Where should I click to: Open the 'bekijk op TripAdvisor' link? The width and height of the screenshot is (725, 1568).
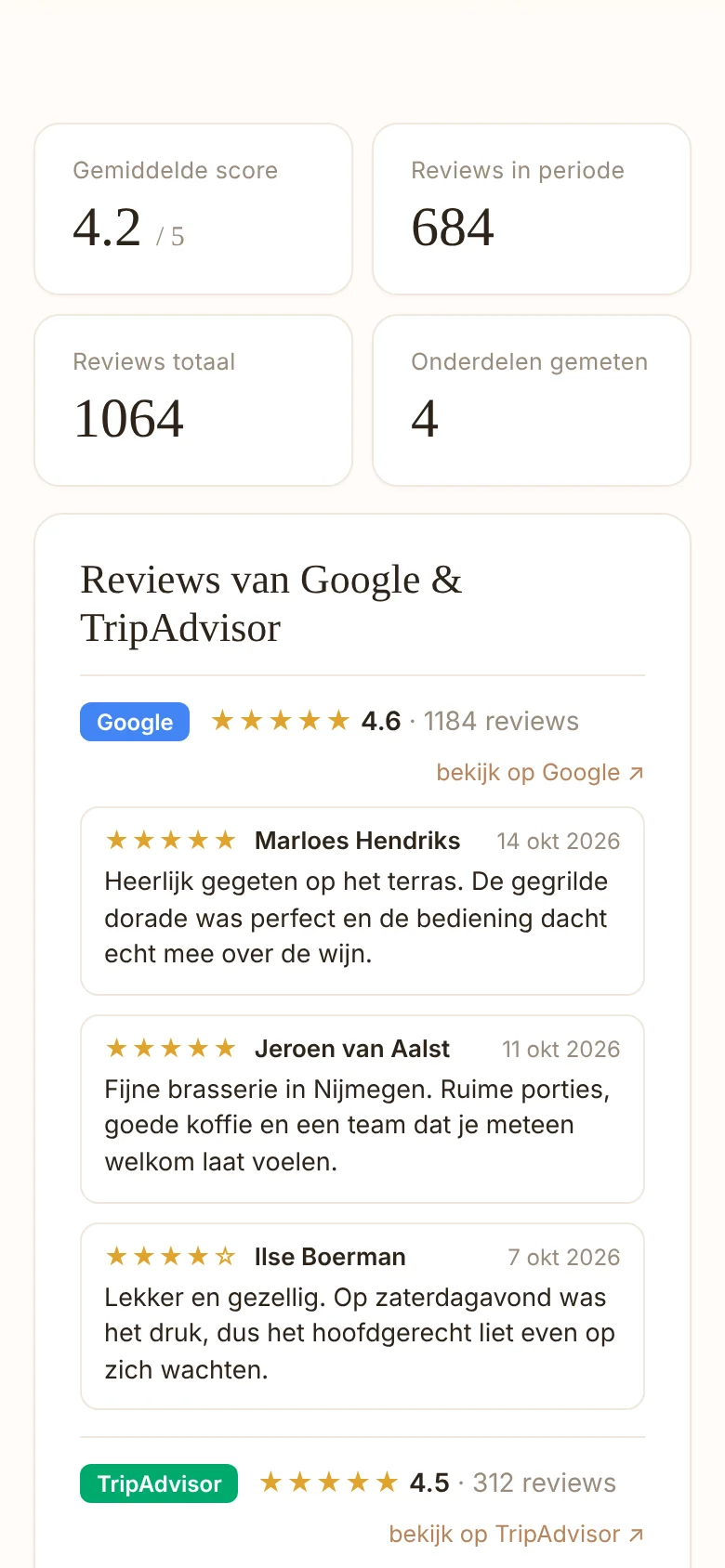click(517, 1535)
